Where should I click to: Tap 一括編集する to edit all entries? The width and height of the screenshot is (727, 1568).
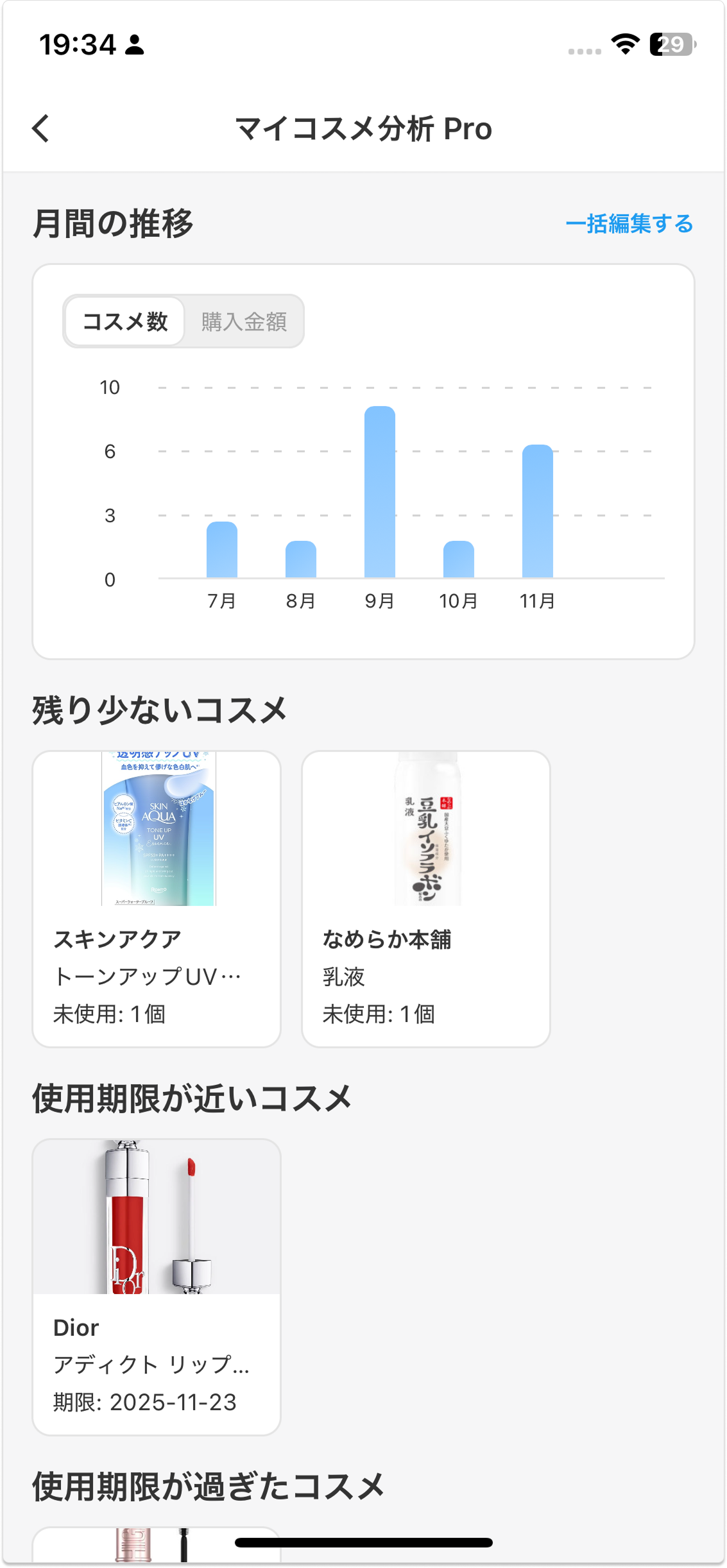pos(629,224)
